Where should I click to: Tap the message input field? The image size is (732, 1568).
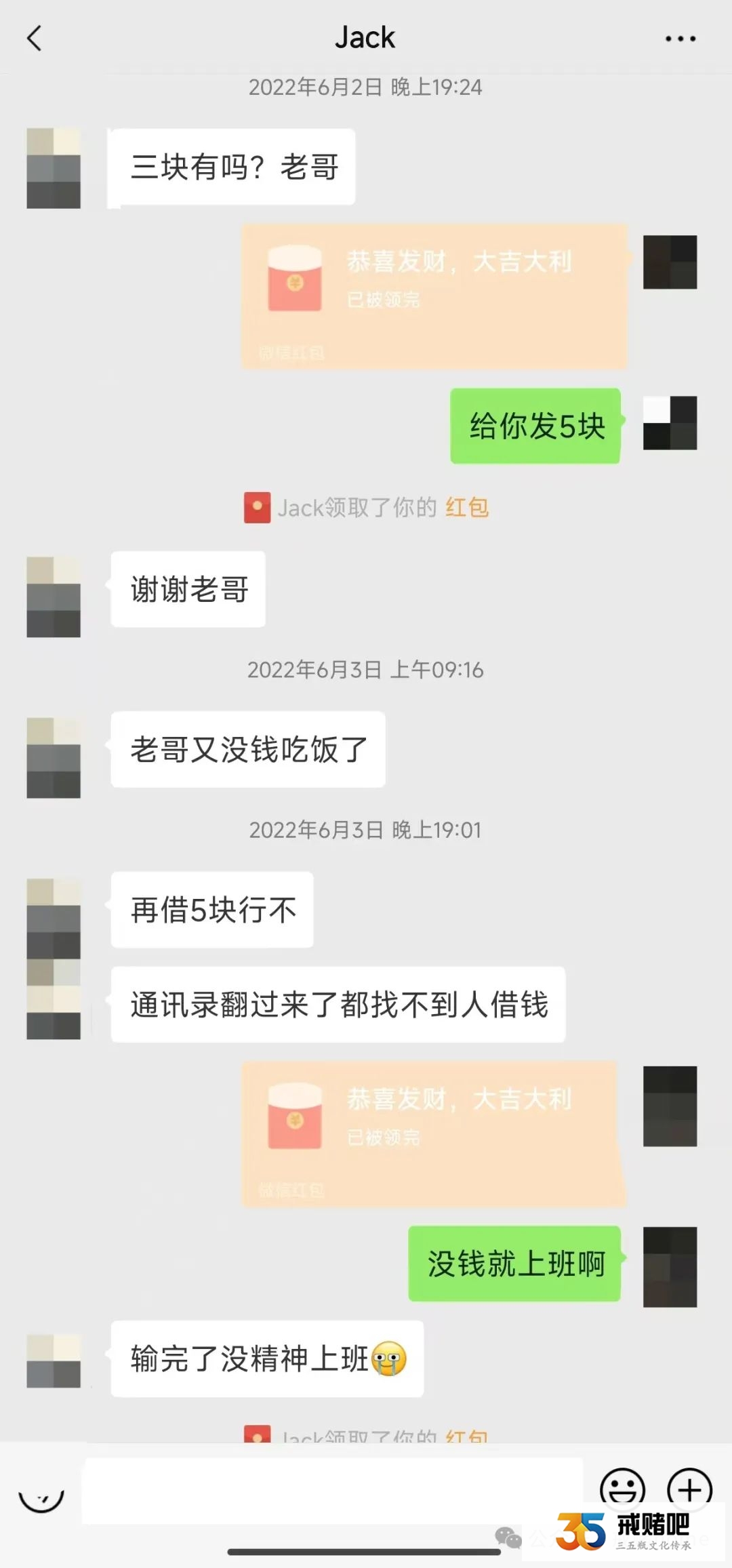(332, 1491)
